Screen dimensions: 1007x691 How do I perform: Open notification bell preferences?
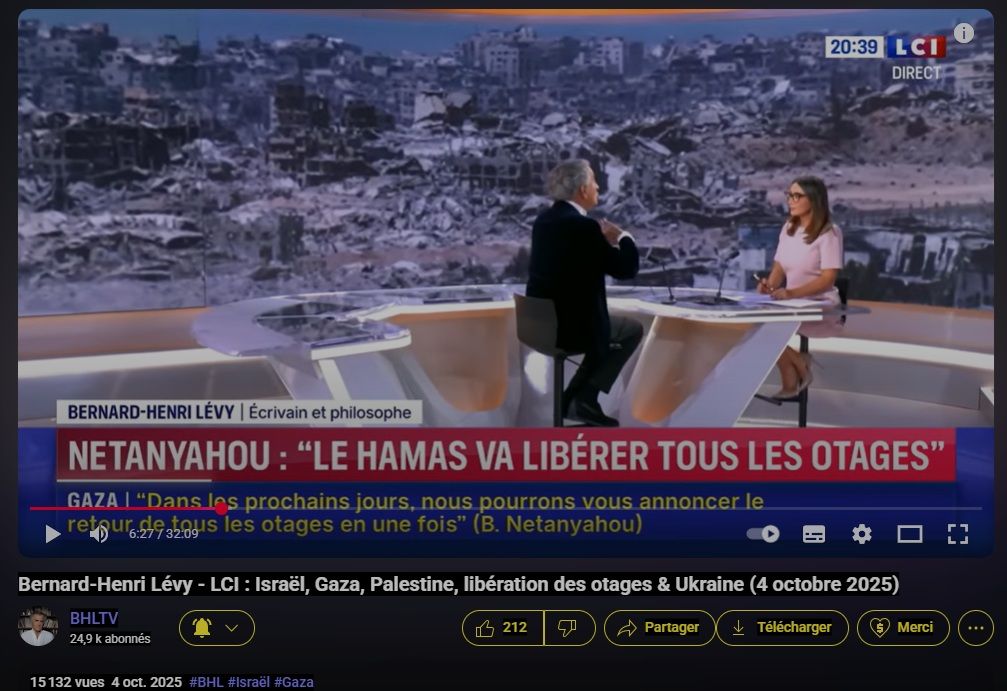pos(216,628)
